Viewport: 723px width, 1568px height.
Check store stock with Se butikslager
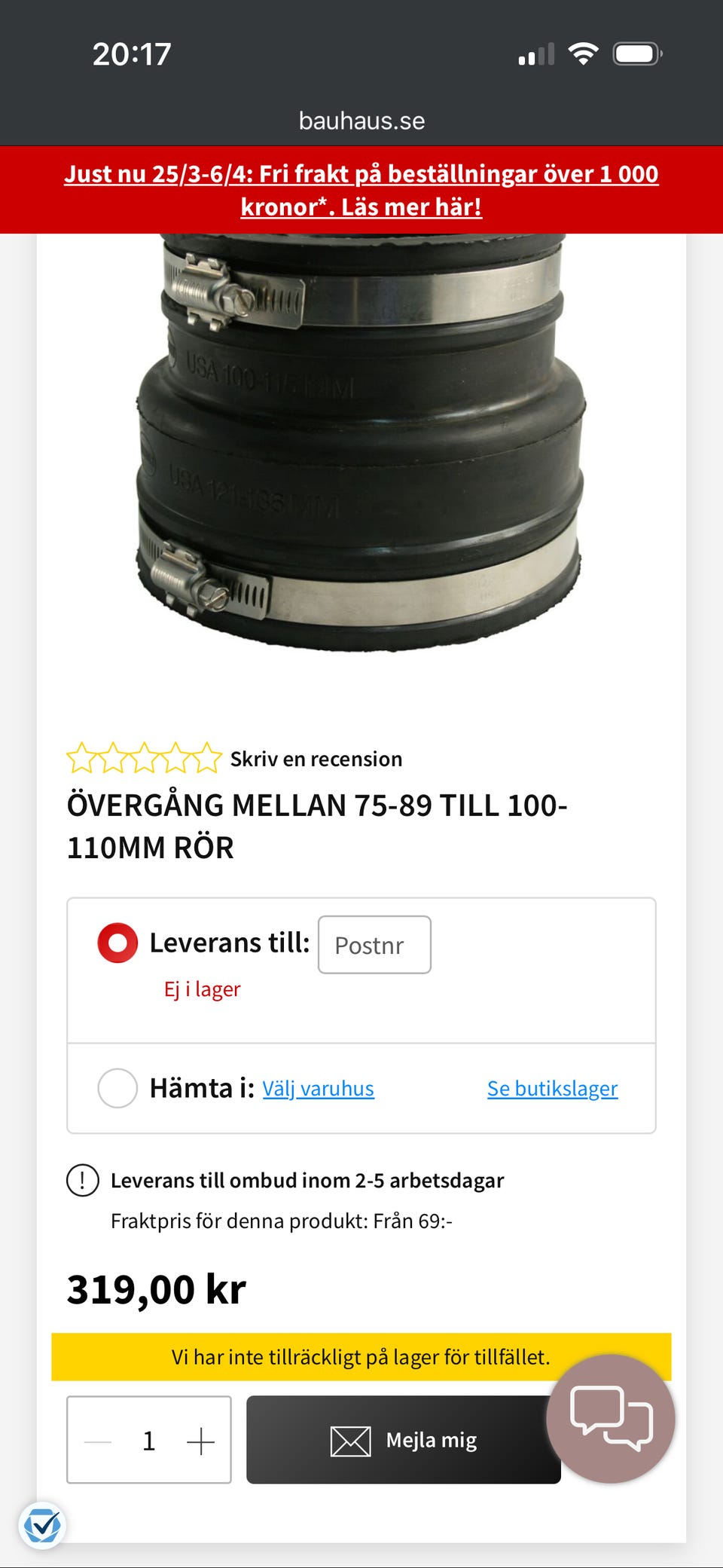pyautogui.click(x=552, y=1089)
